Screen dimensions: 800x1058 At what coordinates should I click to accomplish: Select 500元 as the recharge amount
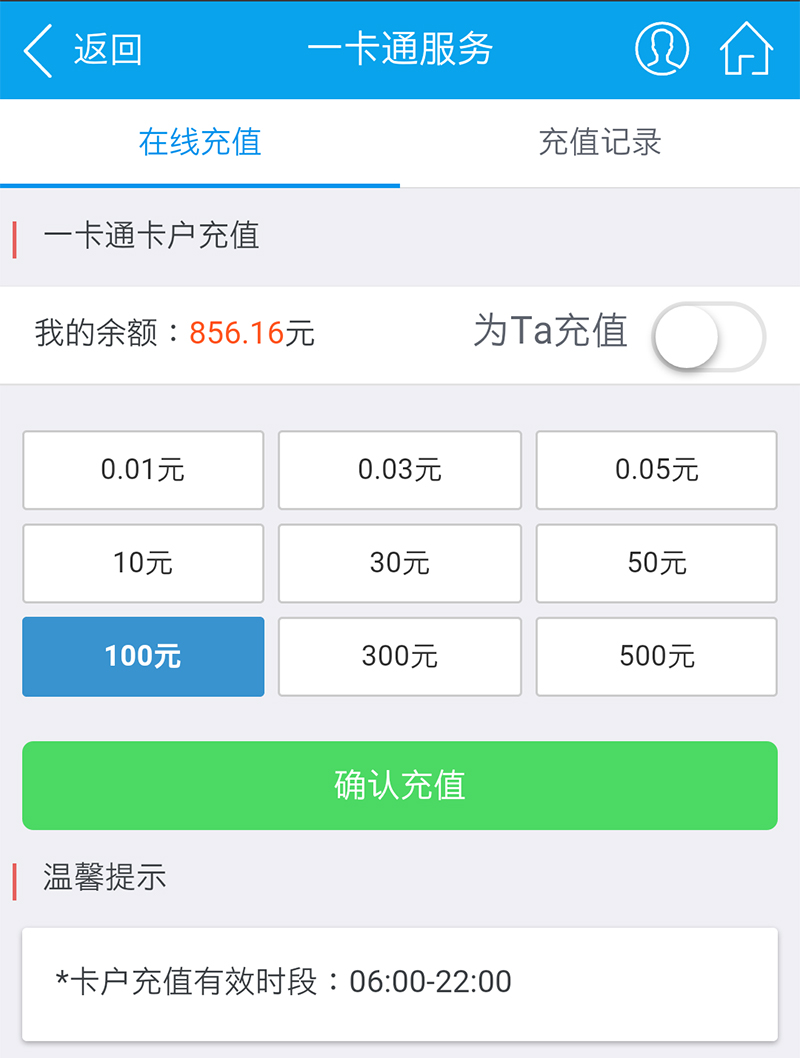657,656
